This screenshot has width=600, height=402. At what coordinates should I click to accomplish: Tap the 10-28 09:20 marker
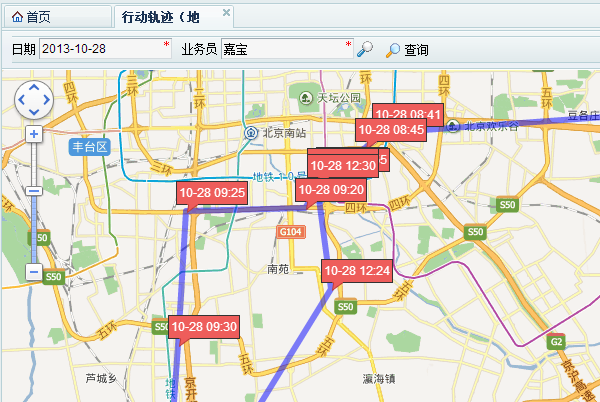(331, 189)
